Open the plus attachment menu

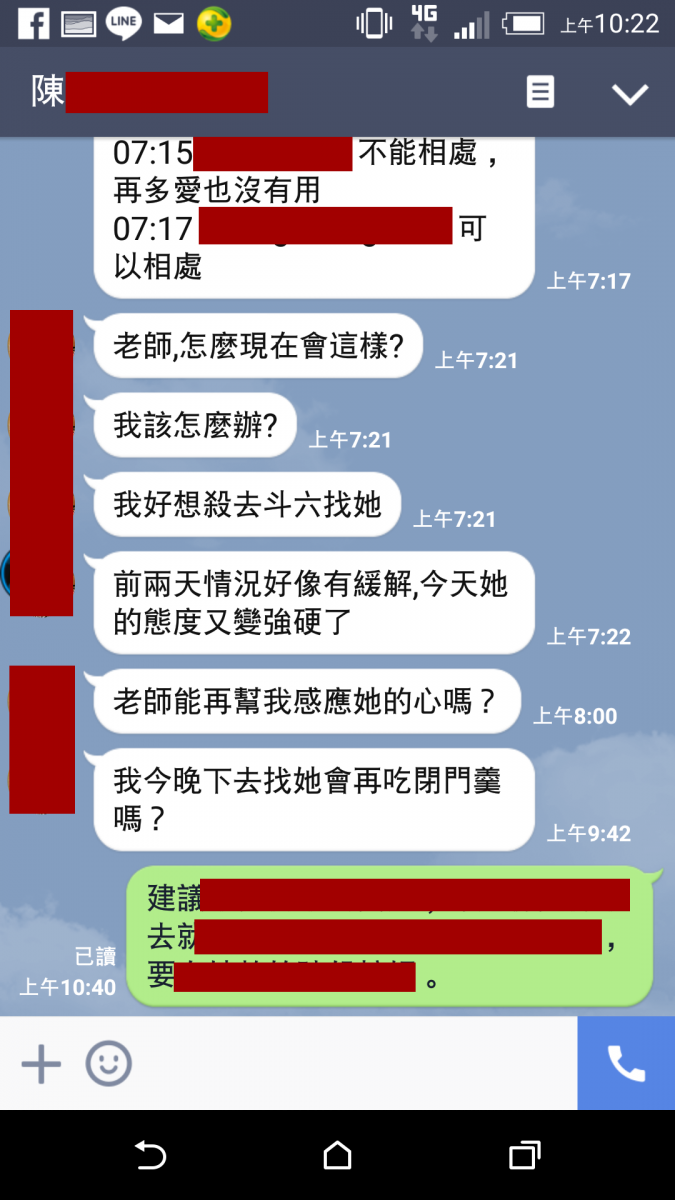(41, 1064)
